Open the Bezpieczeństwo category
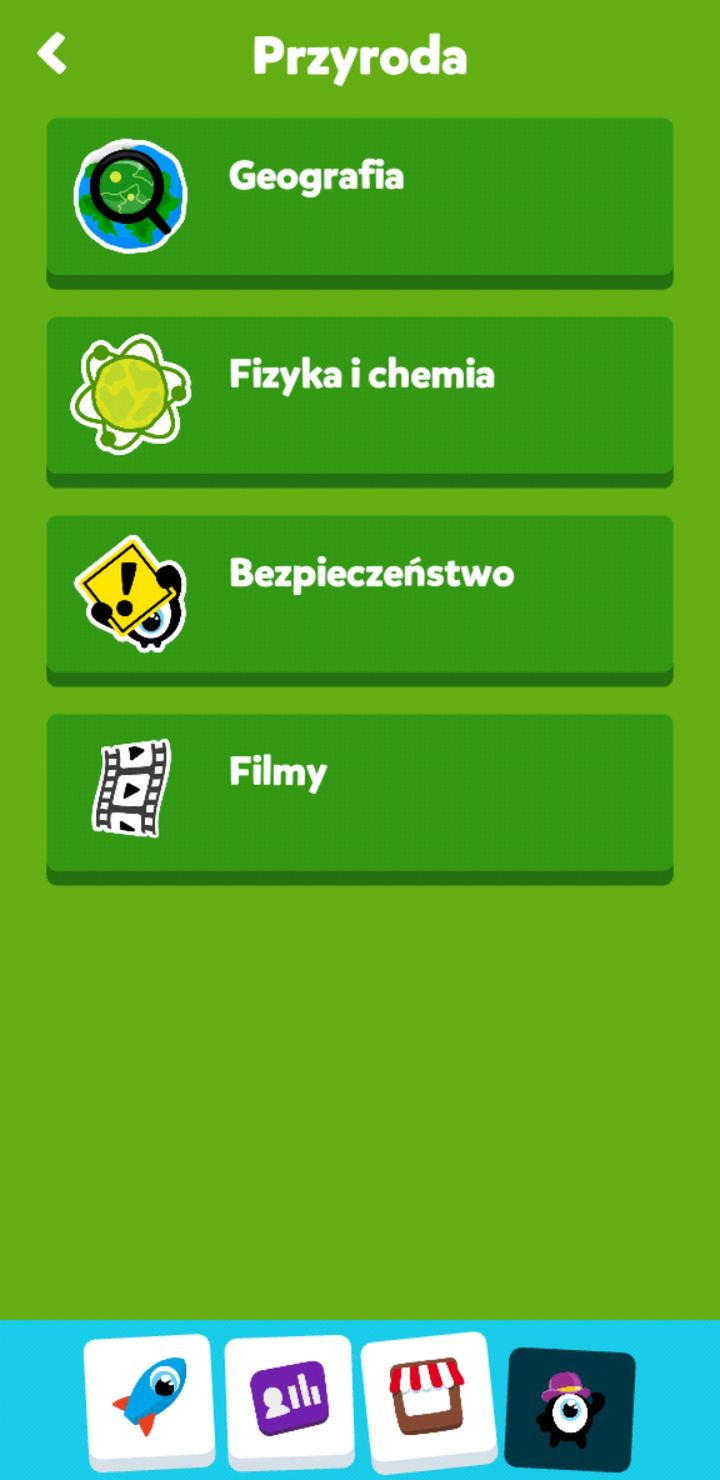 click(360, 600)
